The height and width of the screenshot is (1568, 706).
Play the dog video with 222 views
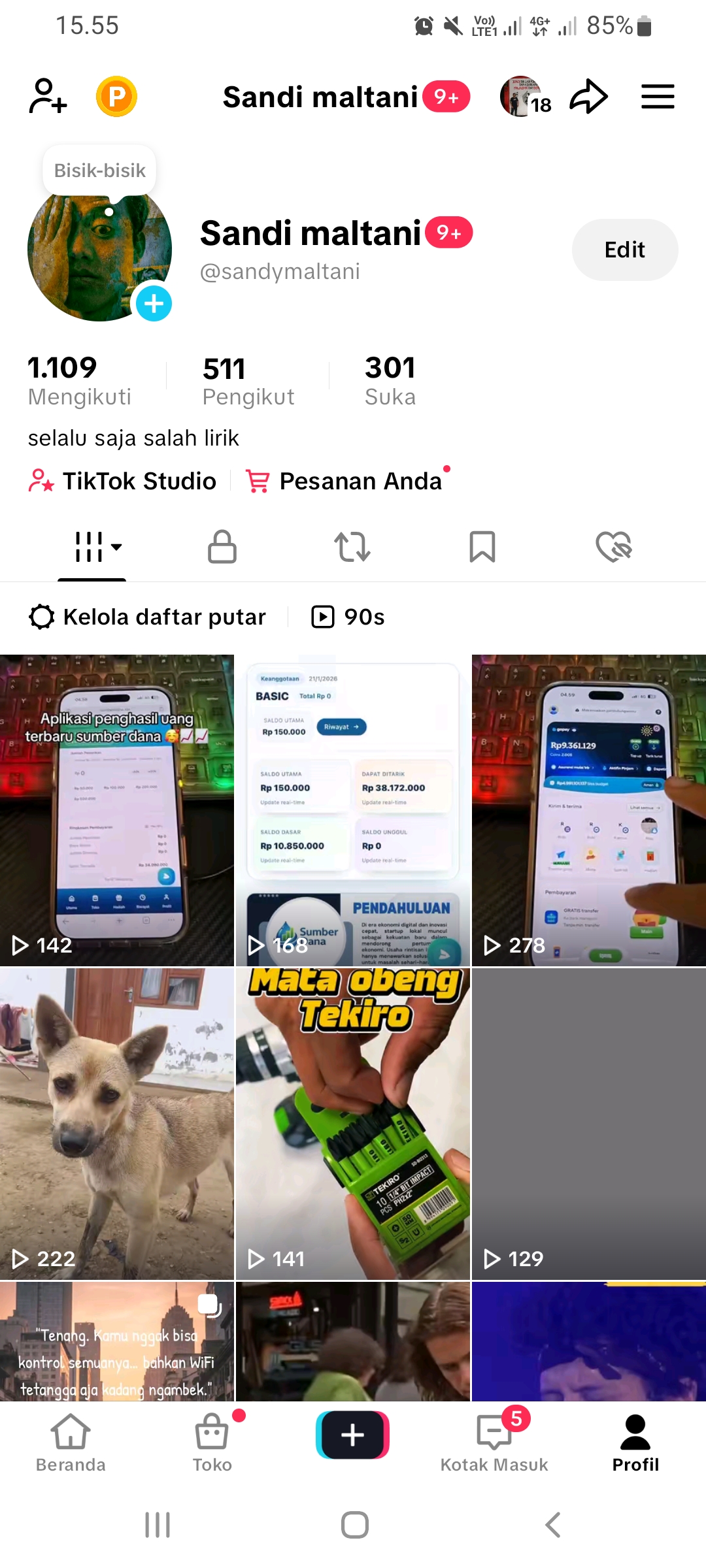pyautogui.click(x=117, y=1124)
